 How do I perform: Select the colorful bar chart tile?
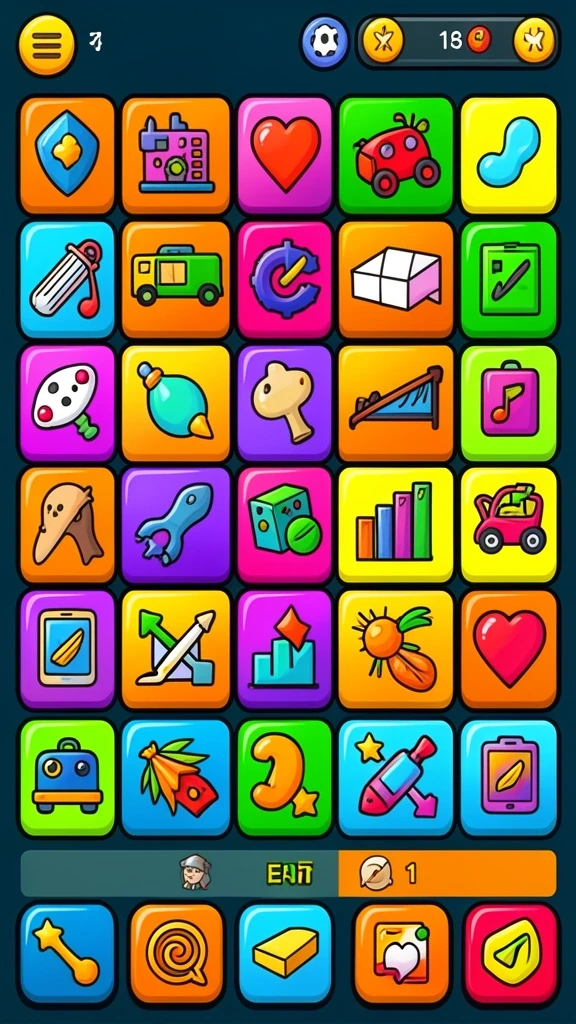tap(396, 525)
